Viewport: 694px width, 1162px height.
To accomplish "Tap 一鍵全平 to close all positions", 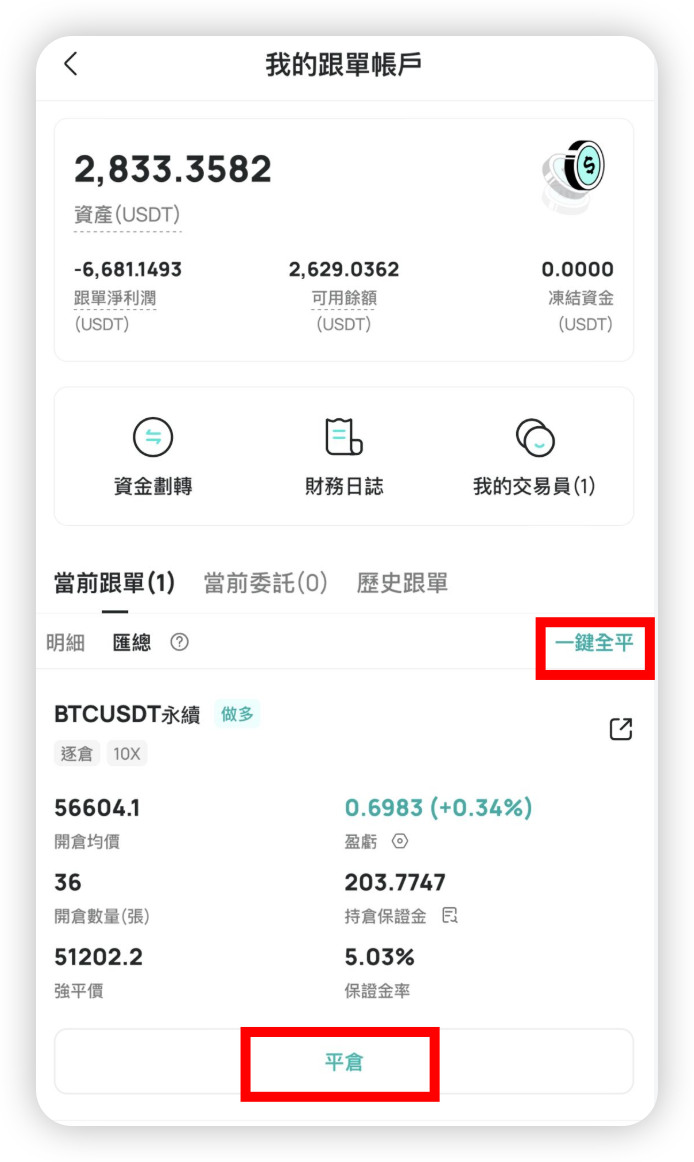I will [594, 643].
